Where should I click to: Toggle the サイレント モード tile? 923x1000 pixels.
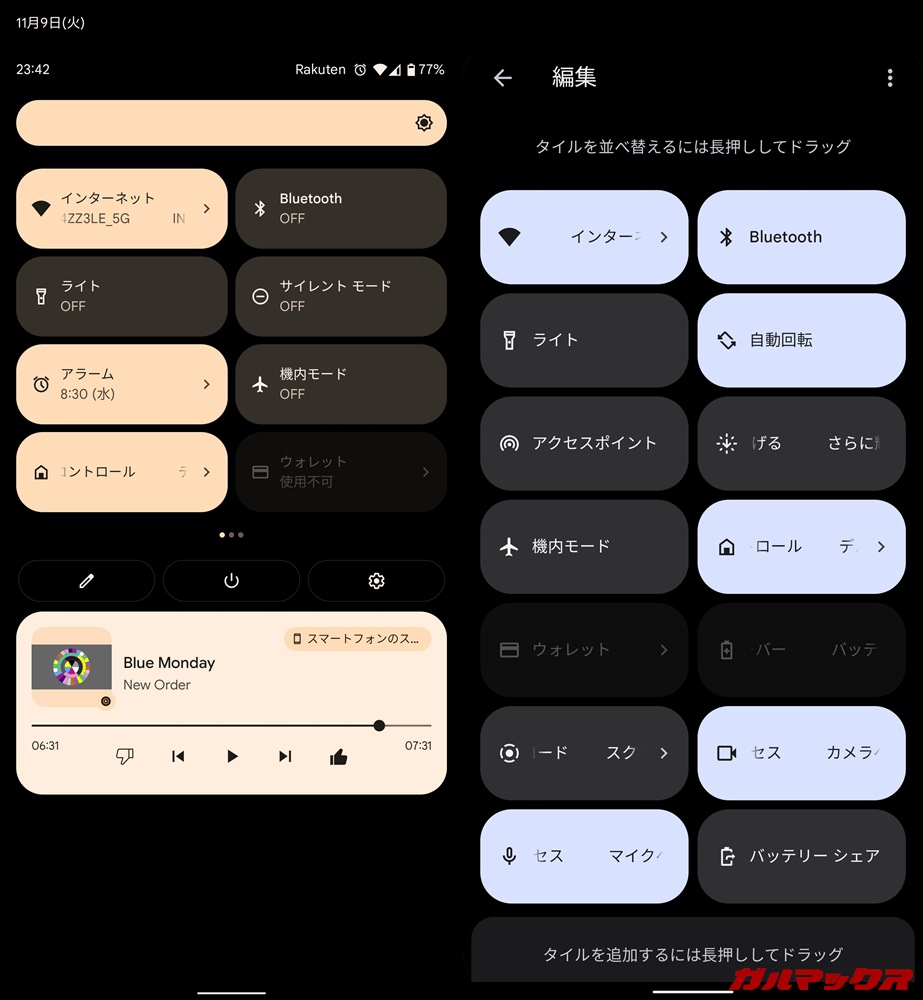click(x=341, y=296)
